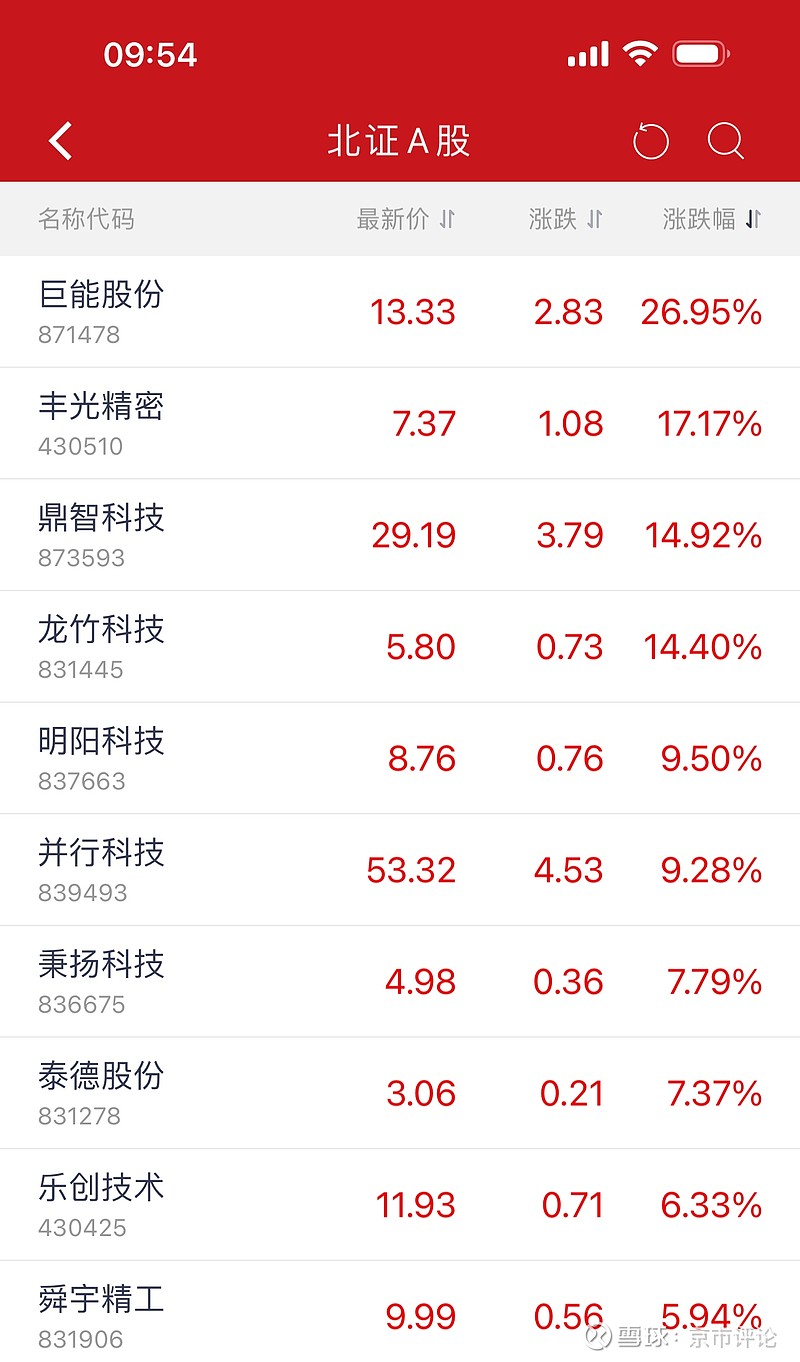Screen dimensions: 800x1362
Task: Open 并行科技 stock details
Action: pos(400,869)
